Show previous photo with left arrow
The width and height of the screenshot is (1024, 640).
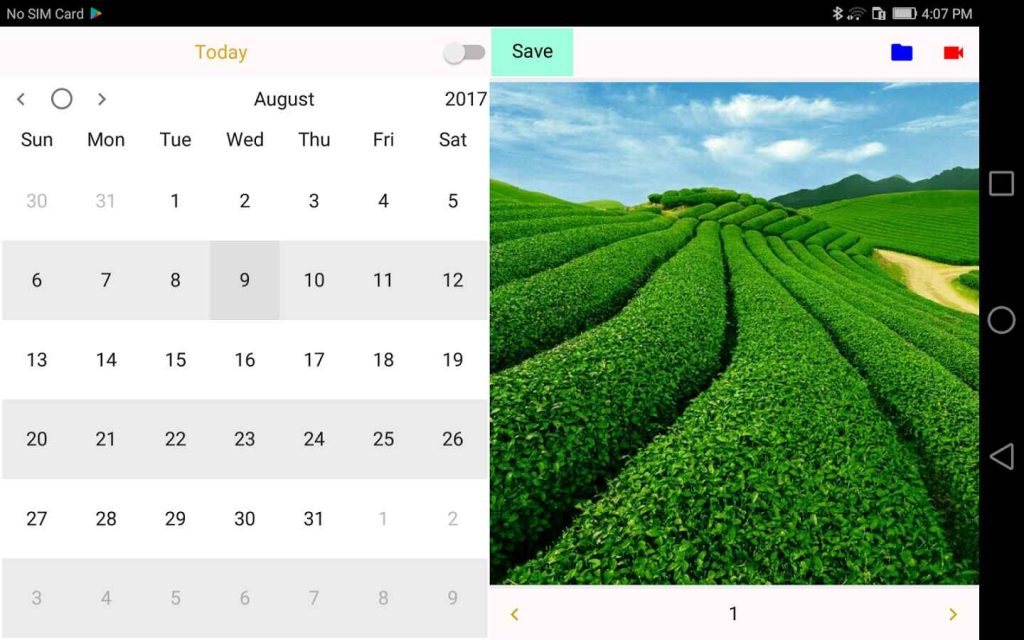(515, 614)
